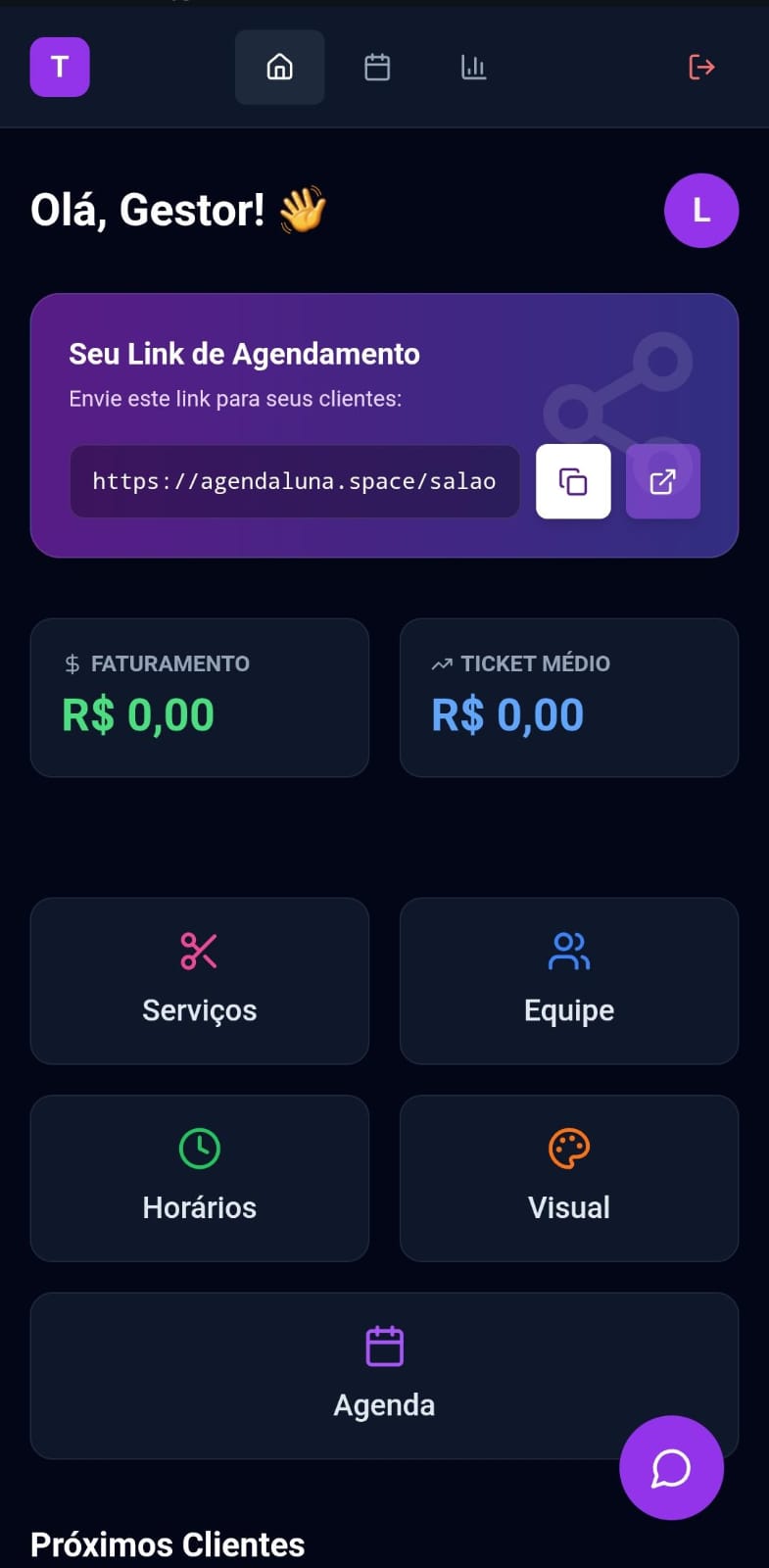Select the scissors icon for Serviços

199,949
